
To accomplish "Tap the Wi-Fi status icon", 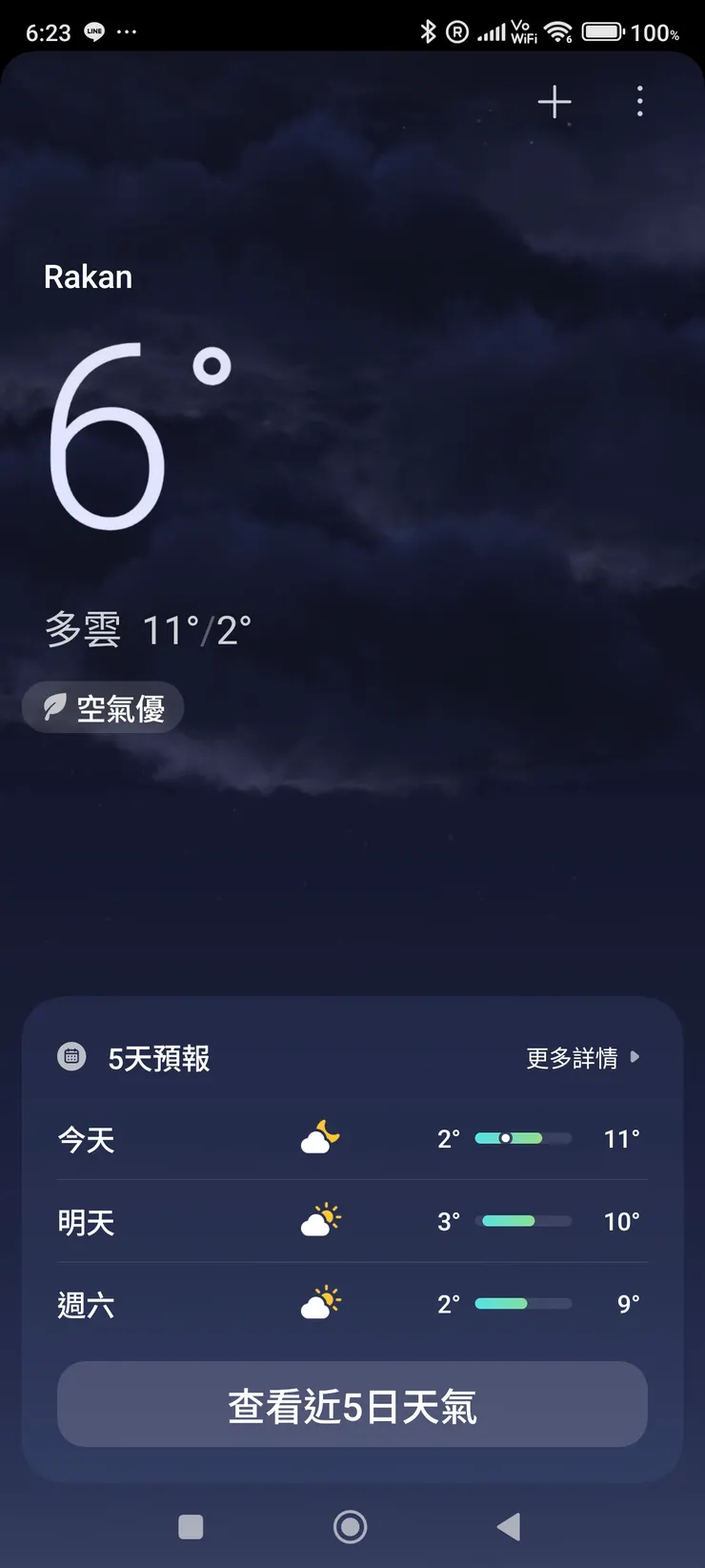I will 557,31.
